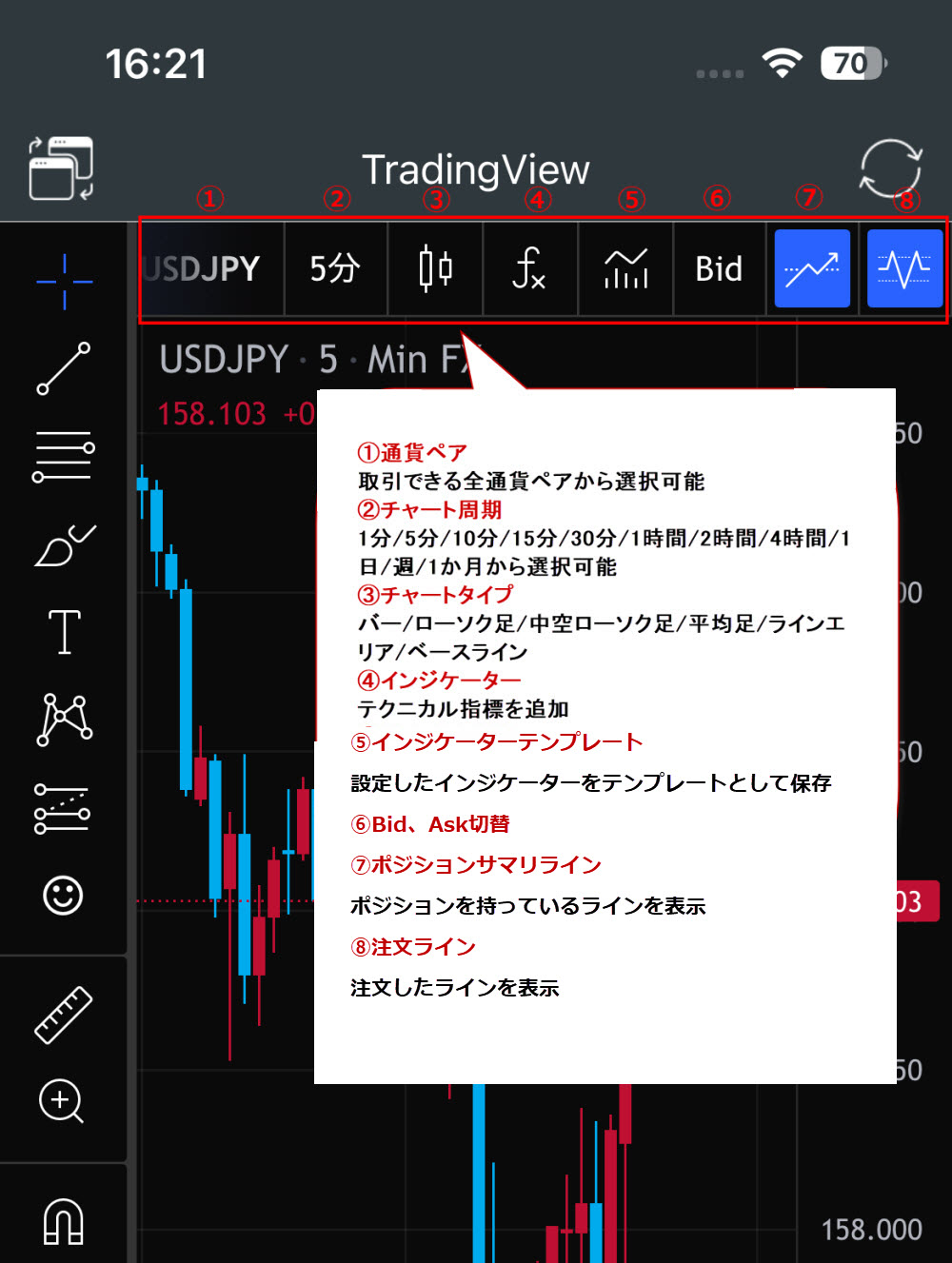This screenshot has height=1263, width=952.
Task: Enable the magnet snap mode
Action: (64, 1220)
